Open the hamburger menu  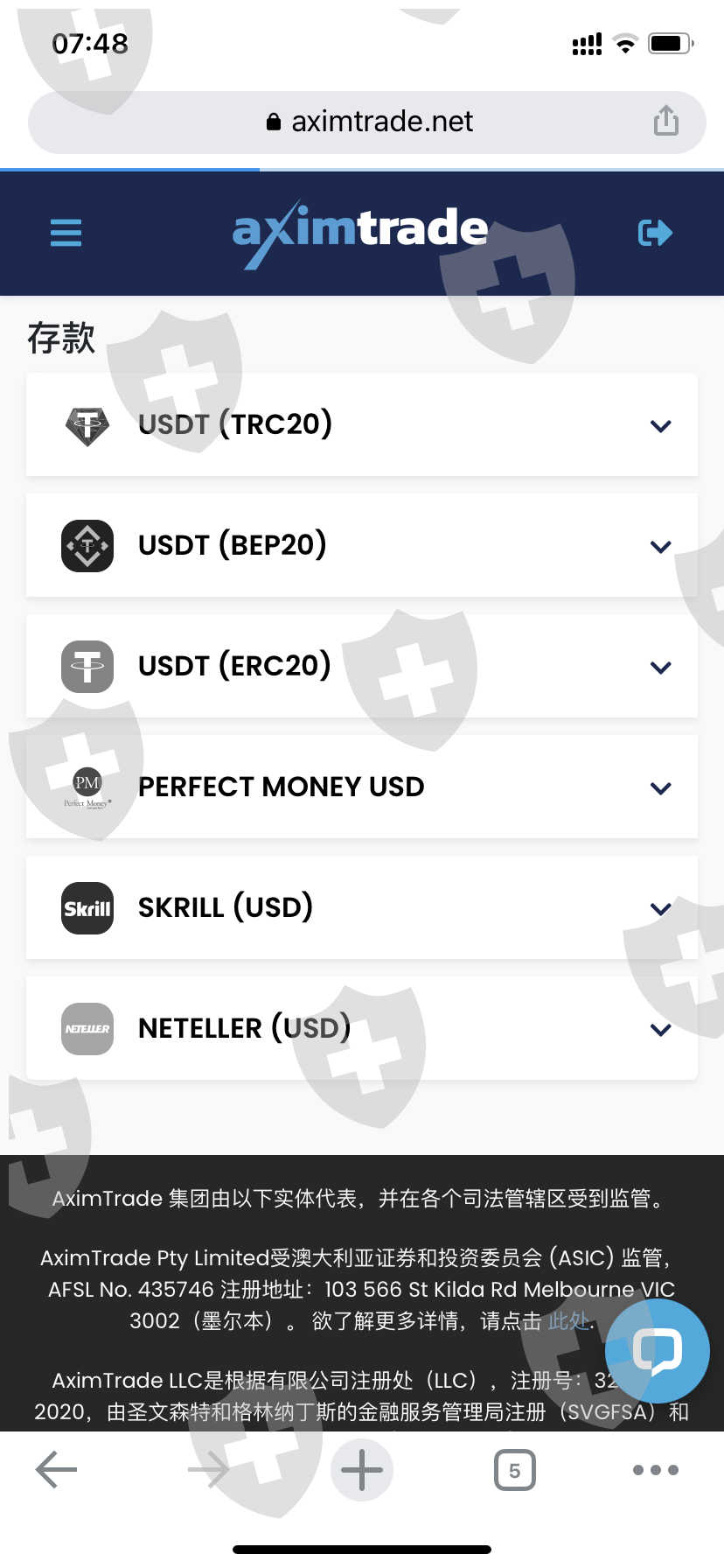66,233
